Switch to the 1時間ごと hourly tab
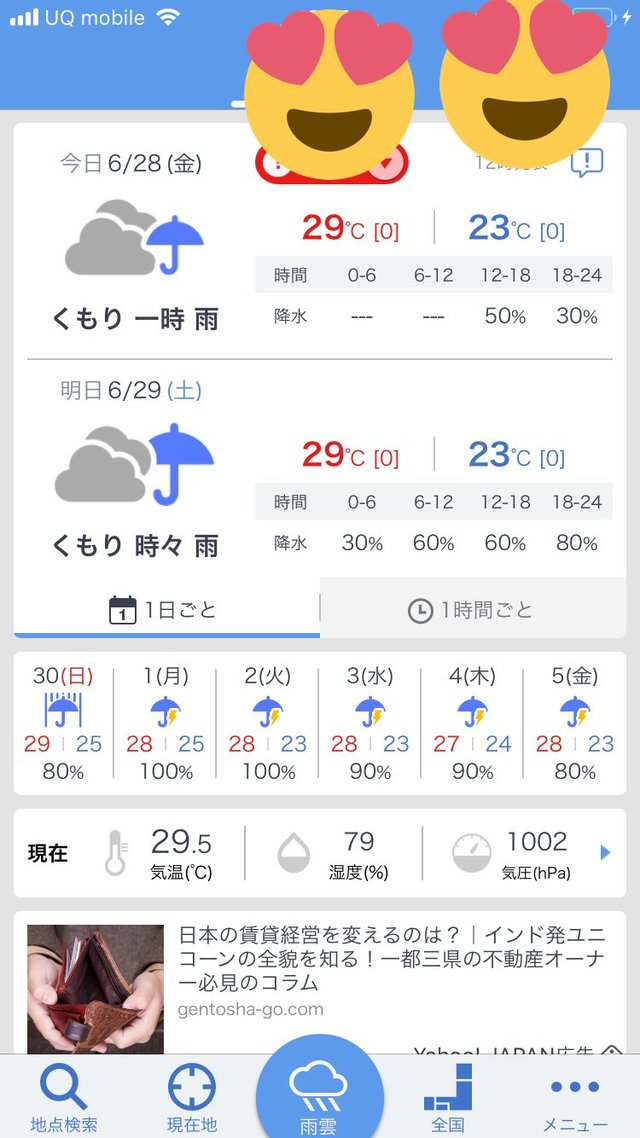 pos(472,610)
